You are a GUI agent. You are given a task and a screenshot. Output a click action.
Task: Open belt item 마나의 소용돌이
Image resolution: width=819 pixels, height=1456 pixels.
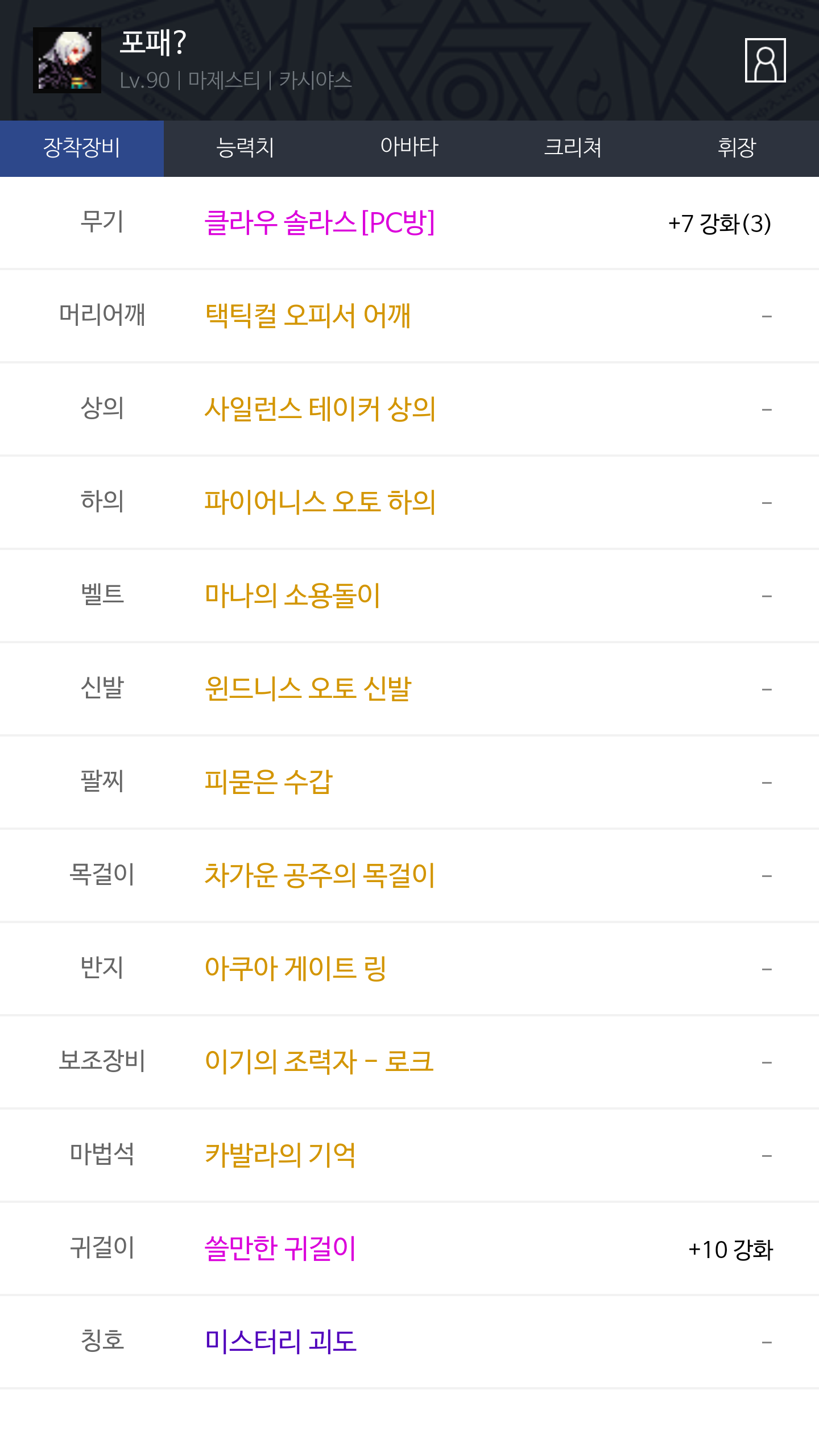pos(292,595)
